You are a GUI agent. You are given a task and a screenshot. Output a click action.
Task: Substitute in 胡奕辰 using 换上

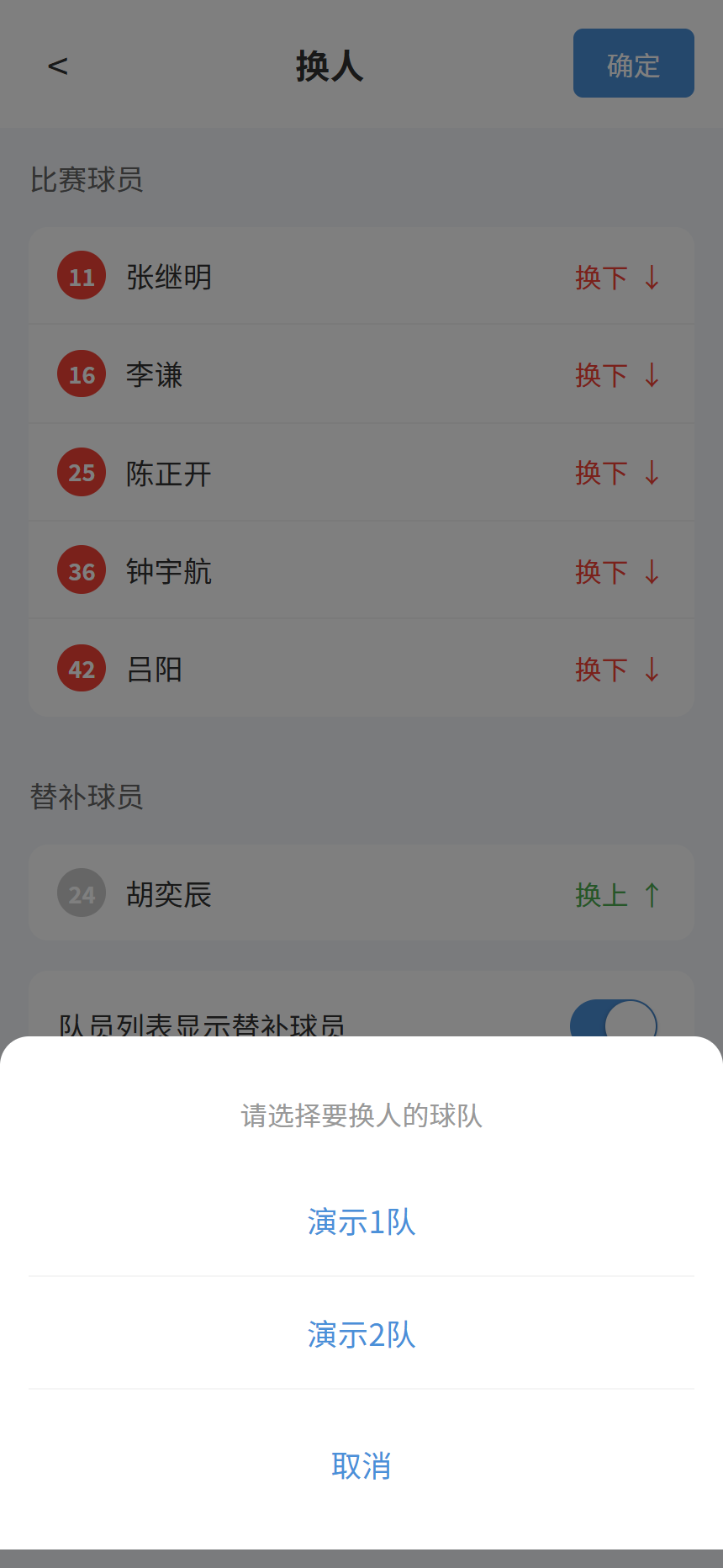point(600,894)
